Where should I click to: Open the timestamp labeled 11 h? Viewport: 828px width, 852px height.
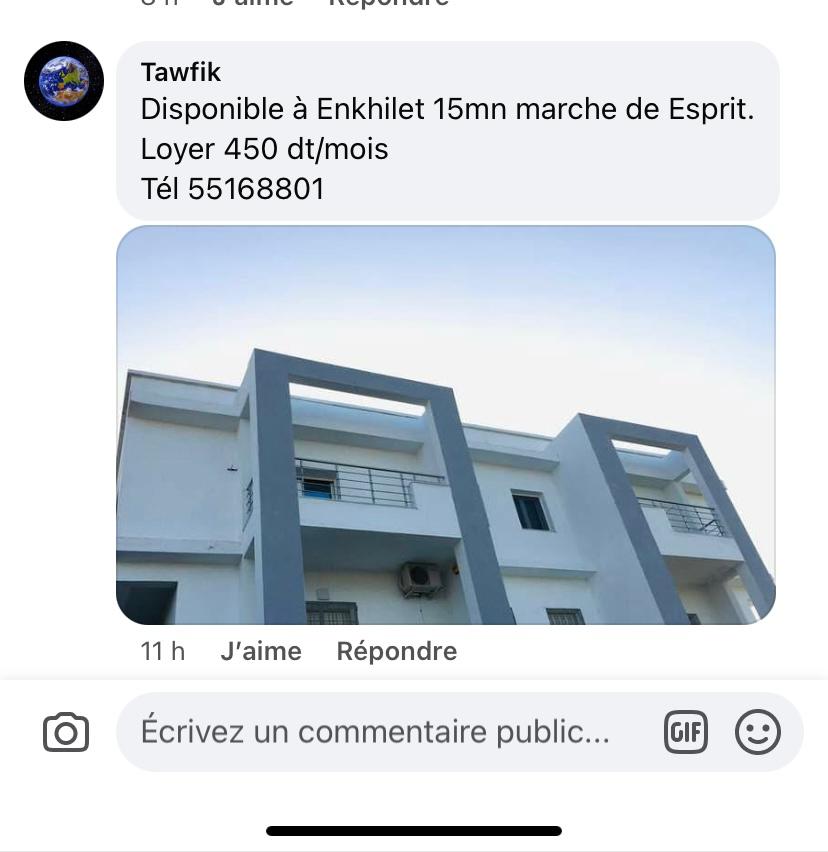point(162,651)
